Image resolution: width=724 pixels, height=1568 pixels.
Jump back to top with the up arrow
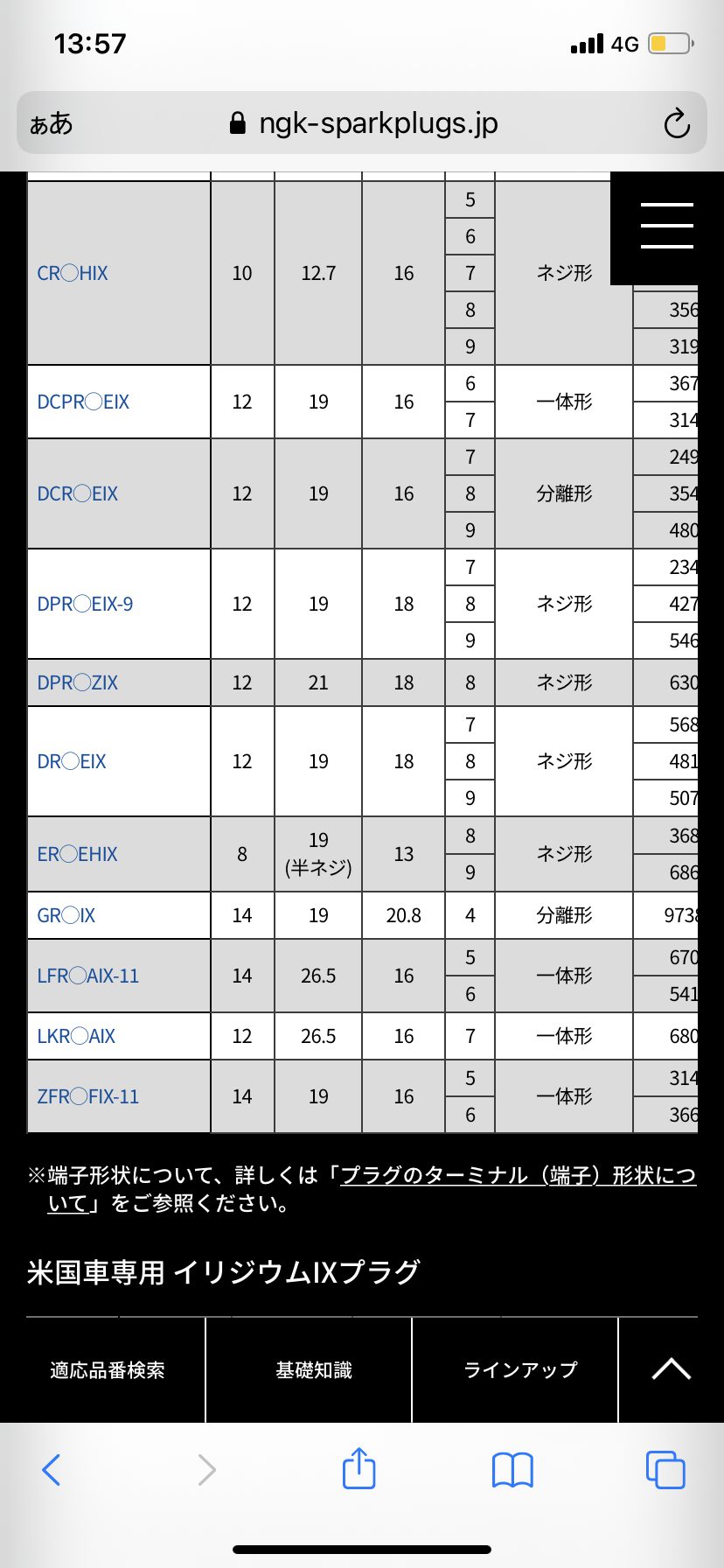pos(672,1369)
